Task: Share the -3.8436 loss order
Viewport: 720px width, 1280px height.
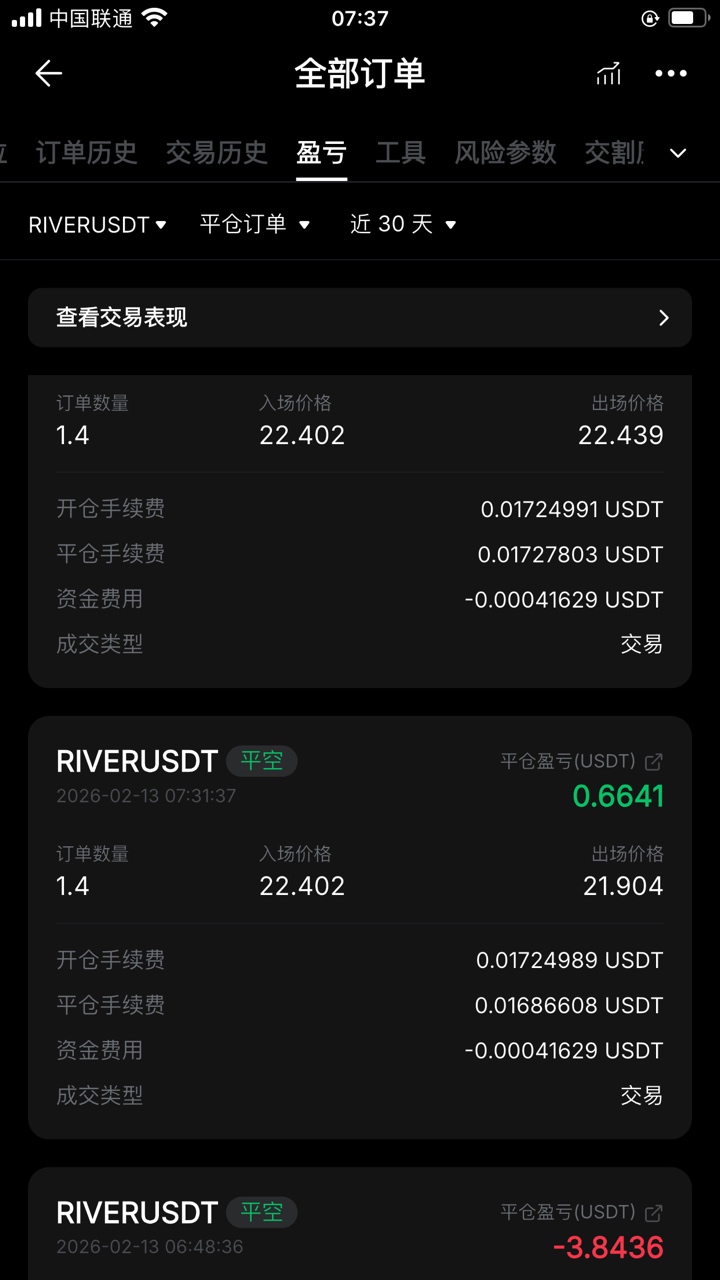Action: coord(654,1213)
